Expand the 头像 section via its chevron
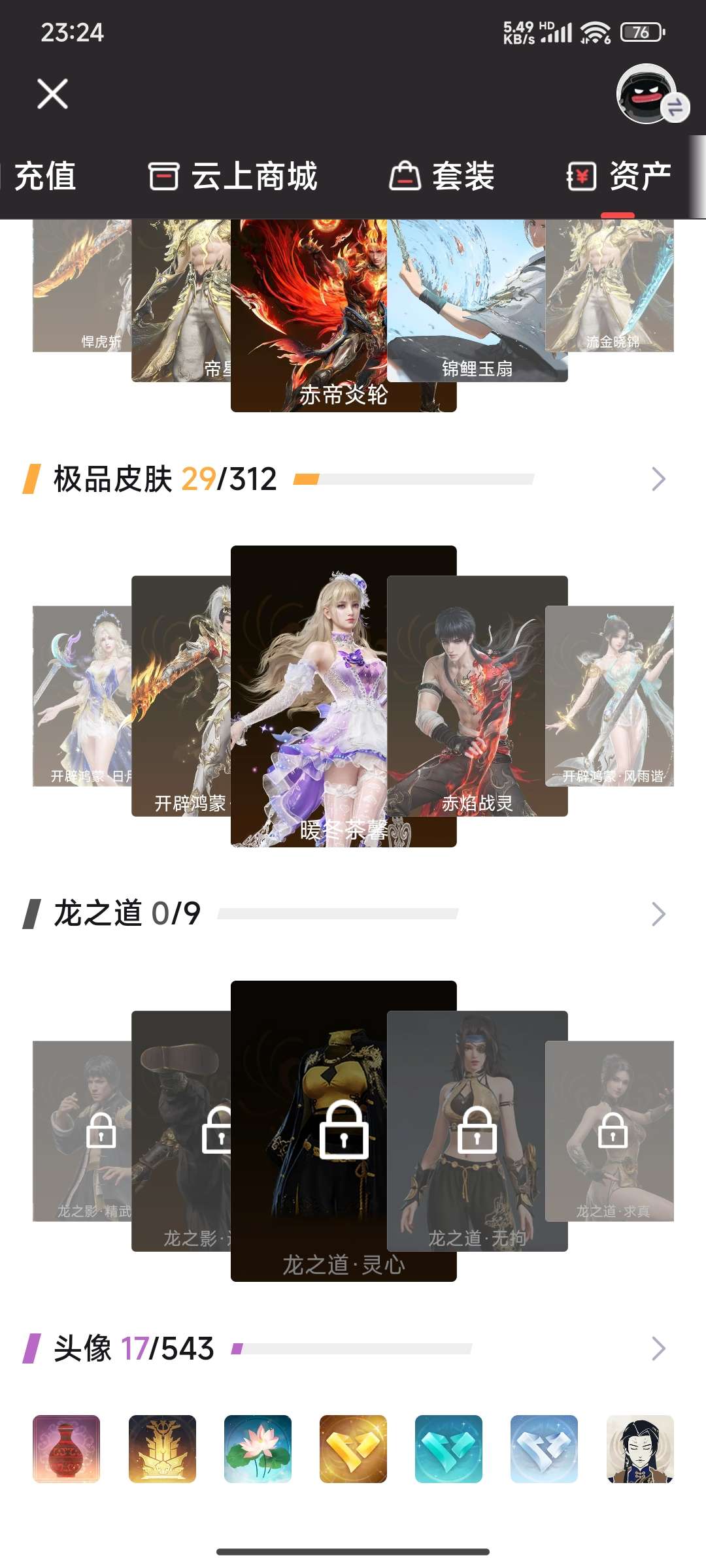This screenshot has width=706, height=1568. click(x=658, y=1348)
